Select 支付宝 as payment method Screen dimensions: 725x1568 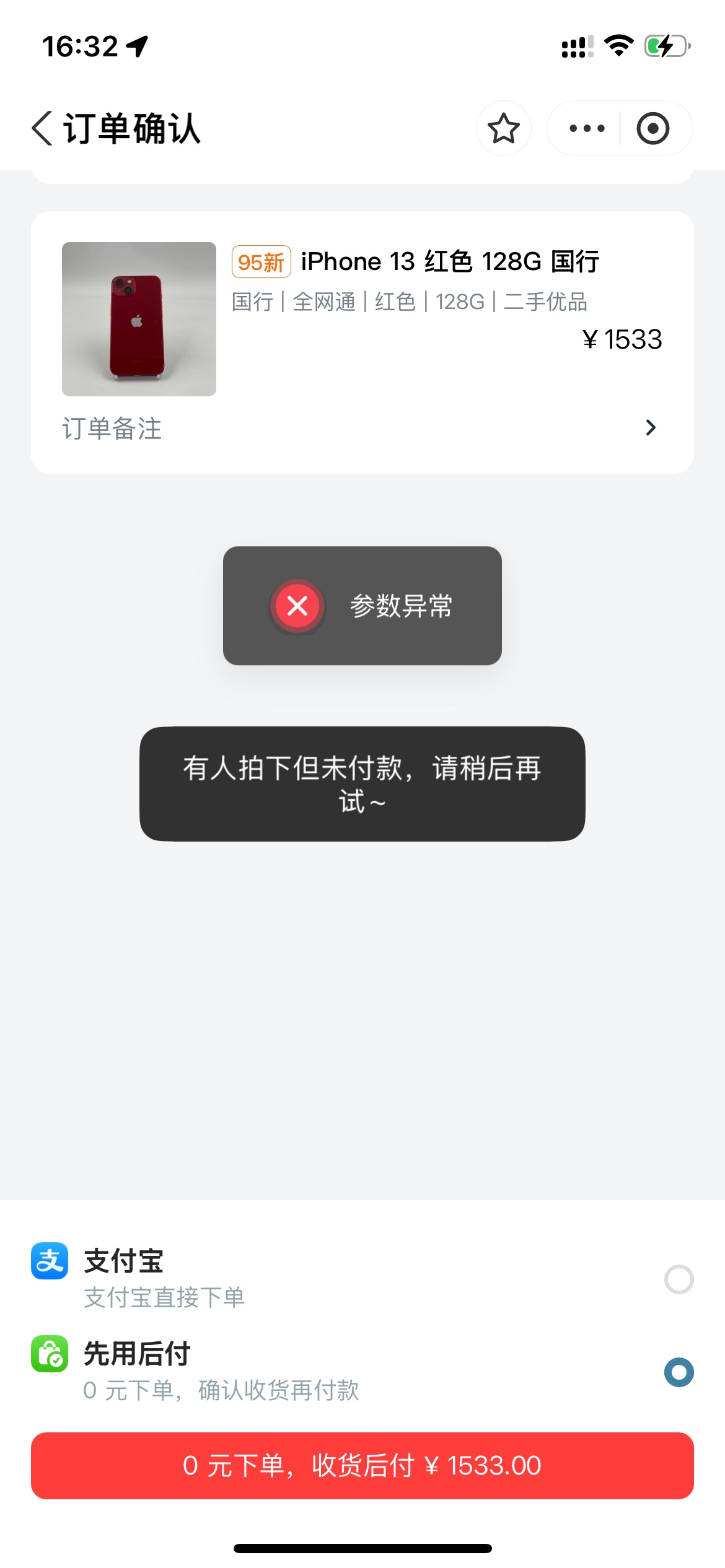(x=679, y=1279)
